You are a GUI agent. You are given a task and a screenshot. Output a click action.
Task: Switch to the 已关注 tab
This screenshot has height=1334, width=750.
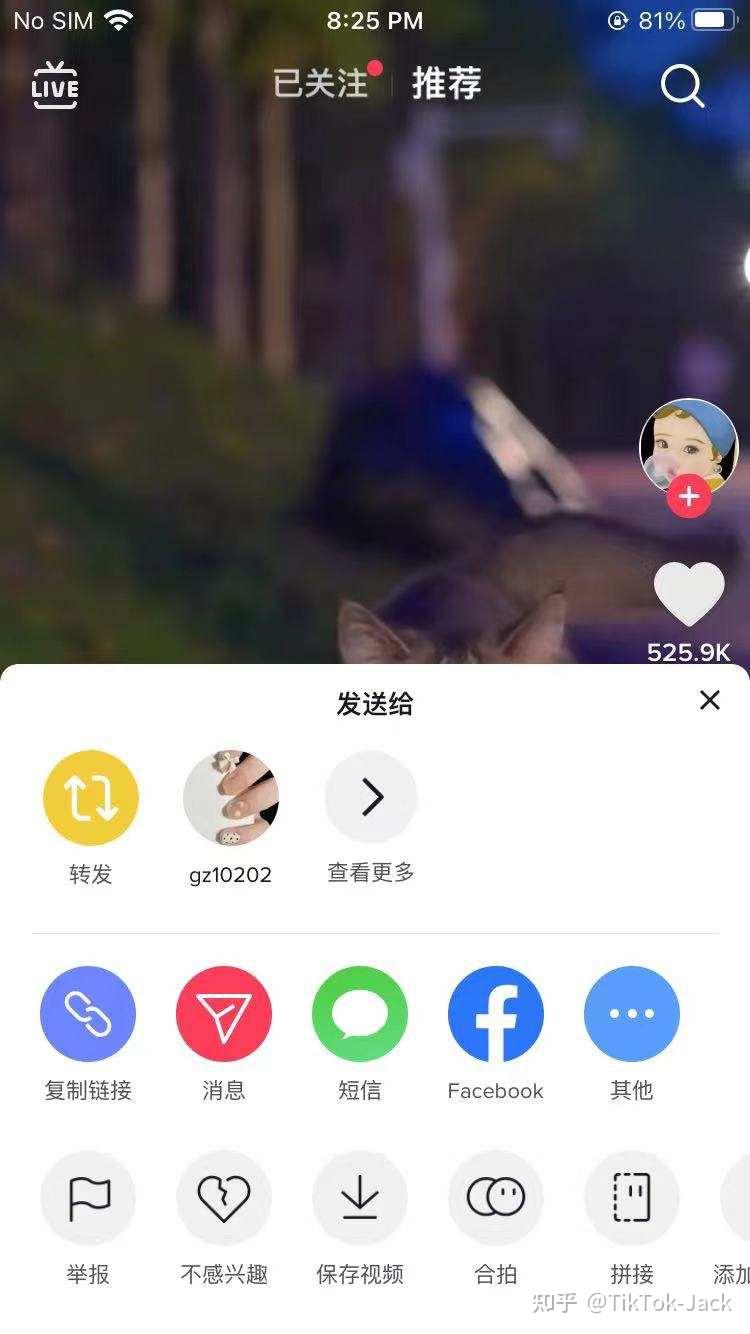tap(321, 84)
